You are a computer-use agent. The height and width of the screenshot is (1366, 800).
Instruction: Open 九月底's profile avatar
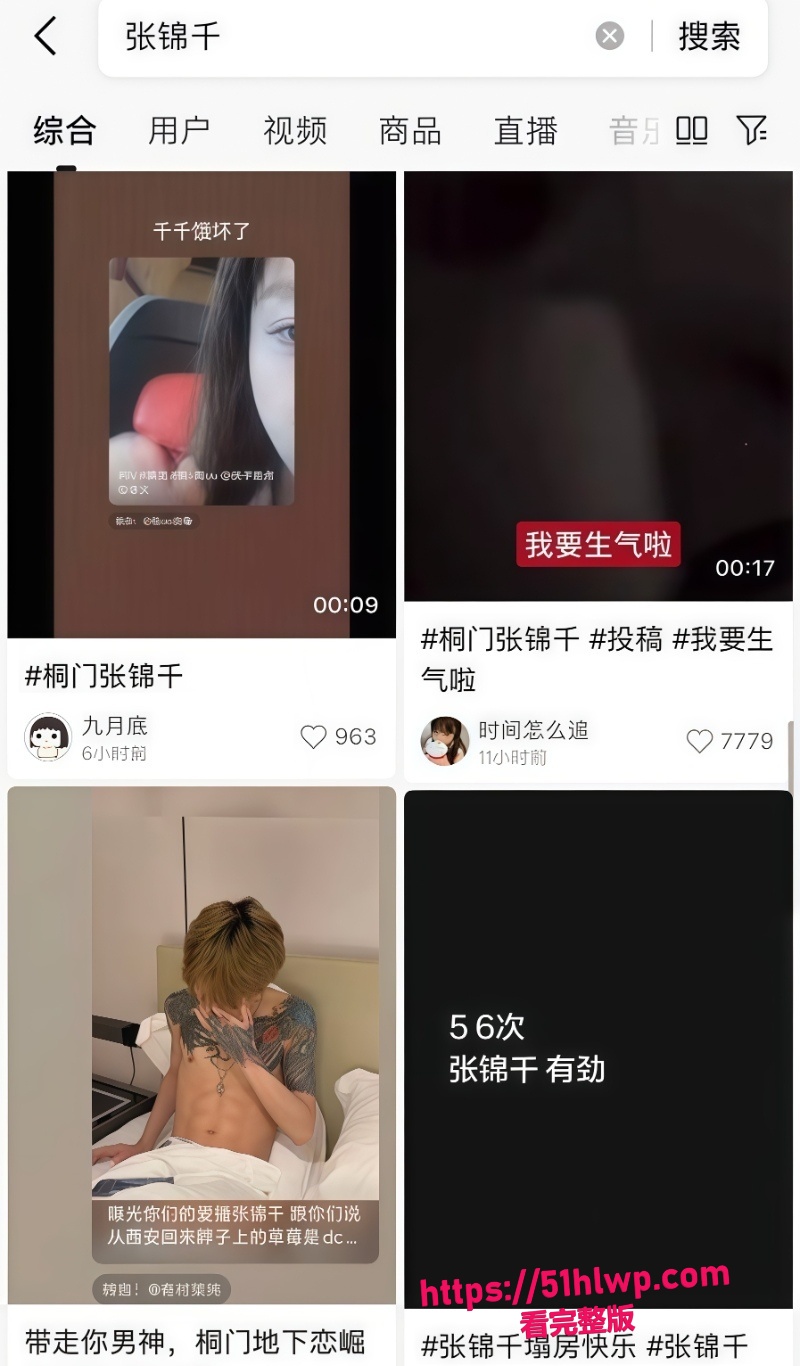point(48,737)
